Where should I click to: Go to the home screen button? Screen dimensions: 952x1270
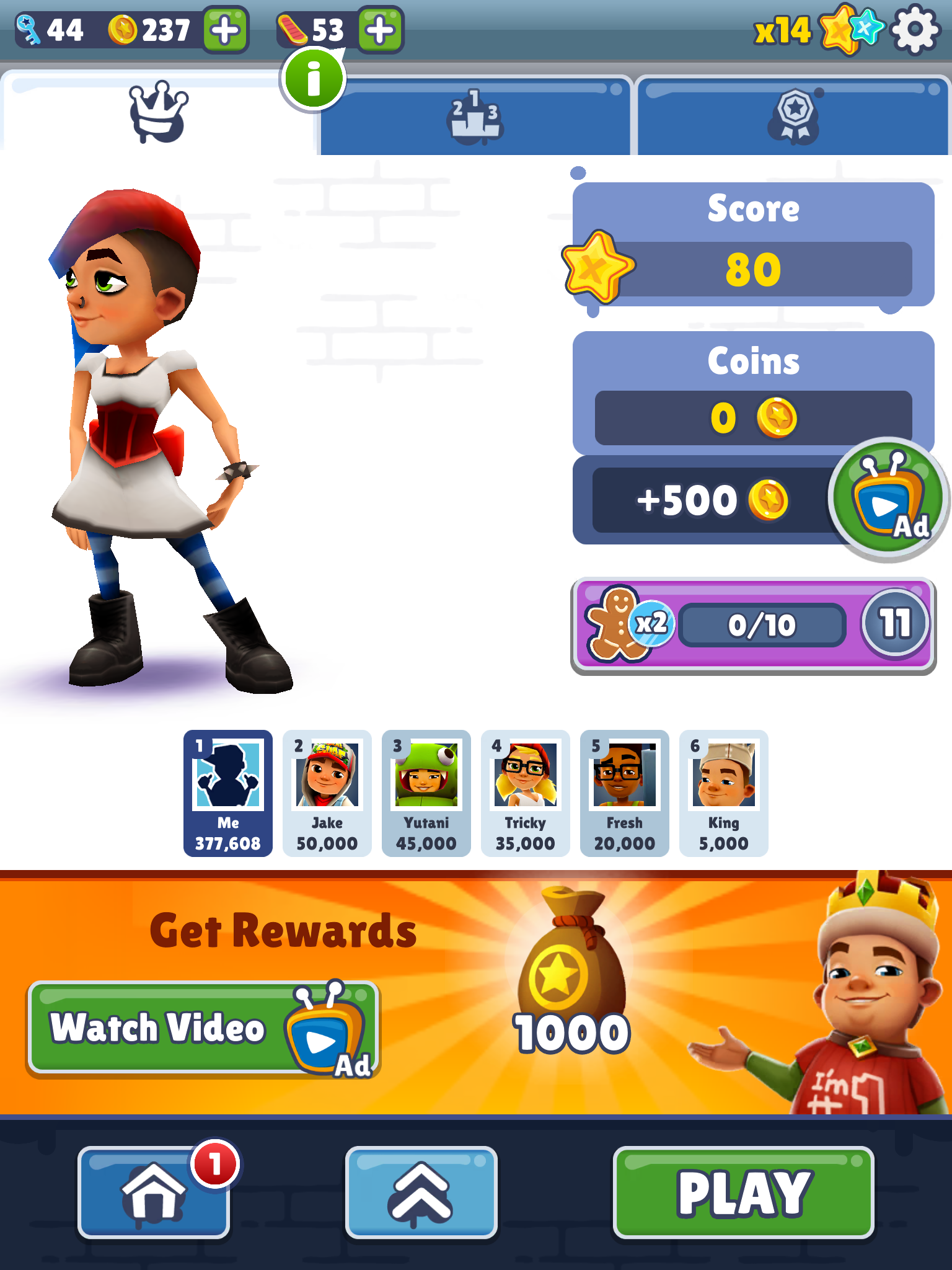click(154, 1192)
